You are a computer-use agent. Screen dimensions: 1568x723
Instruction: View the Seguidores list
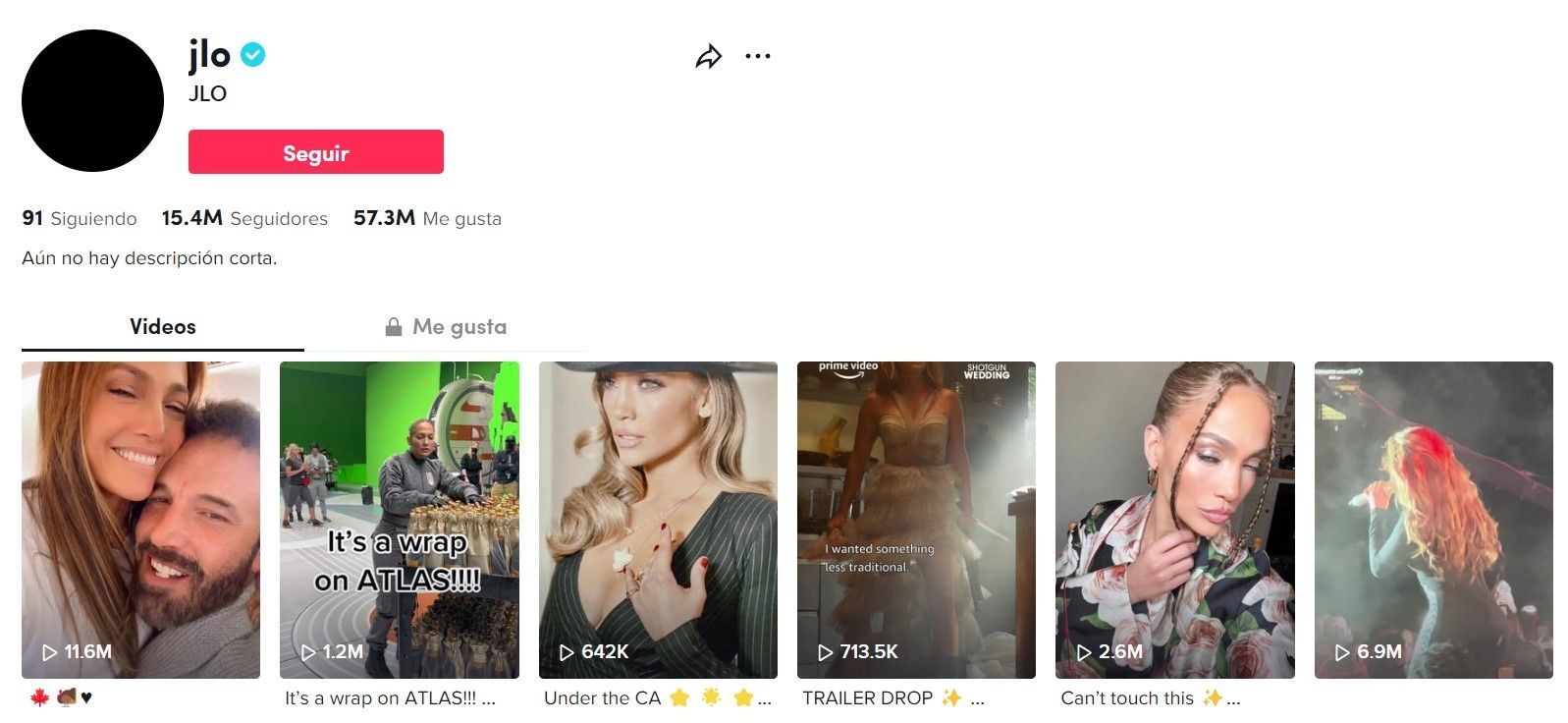click(244, 218)
